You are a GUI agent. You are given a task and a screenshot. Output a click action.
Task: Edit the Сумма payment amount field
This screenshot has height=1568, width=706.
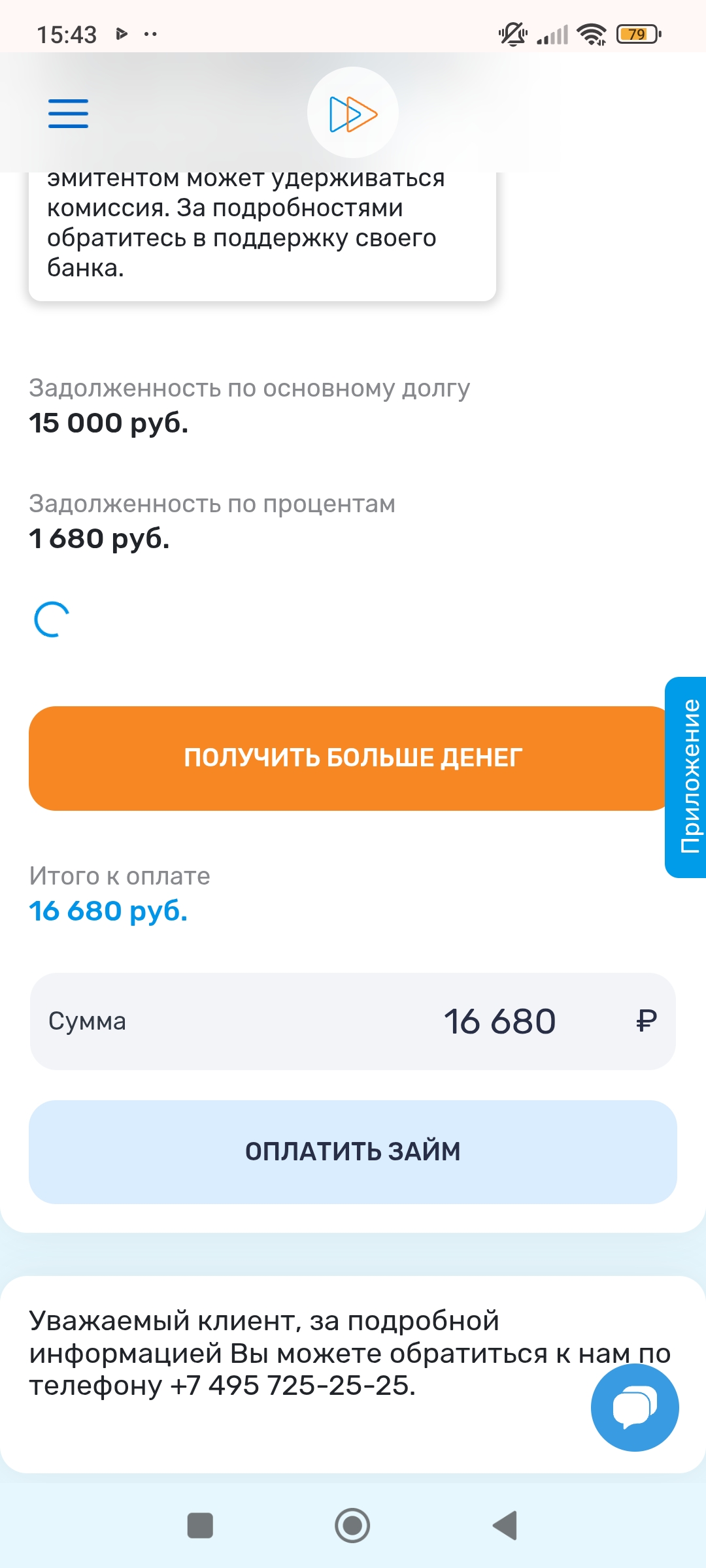(x=499, y=1021)
